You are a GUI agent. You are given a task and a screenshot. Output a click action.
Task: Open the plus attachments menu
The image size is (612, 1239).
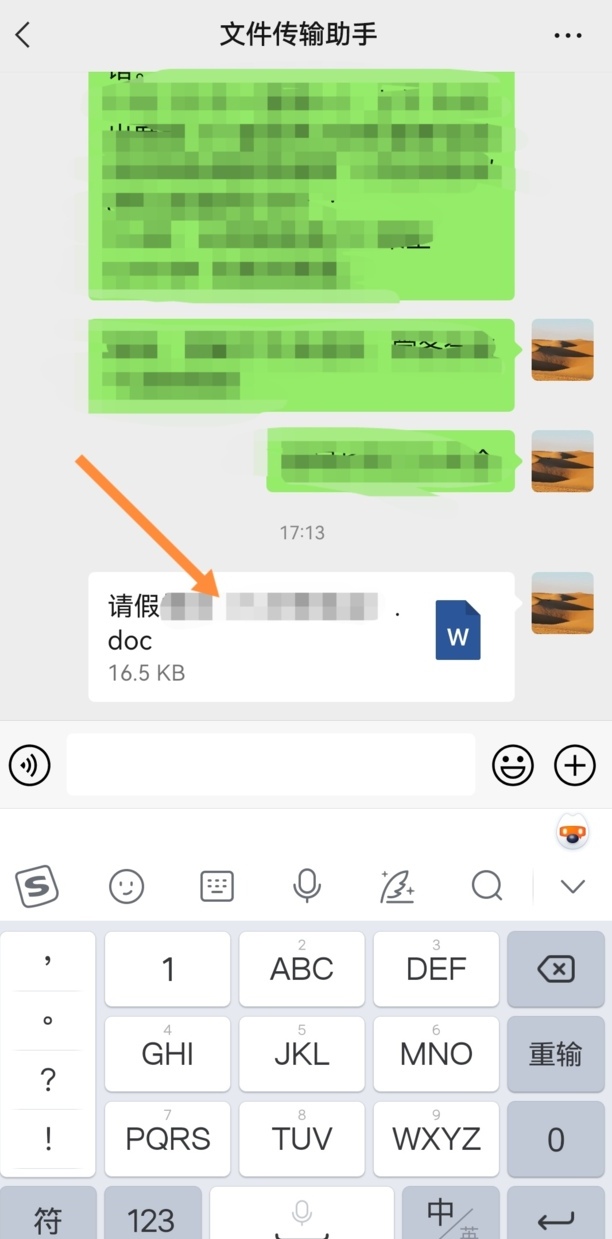pyautogui.click(x=574, y=766)
